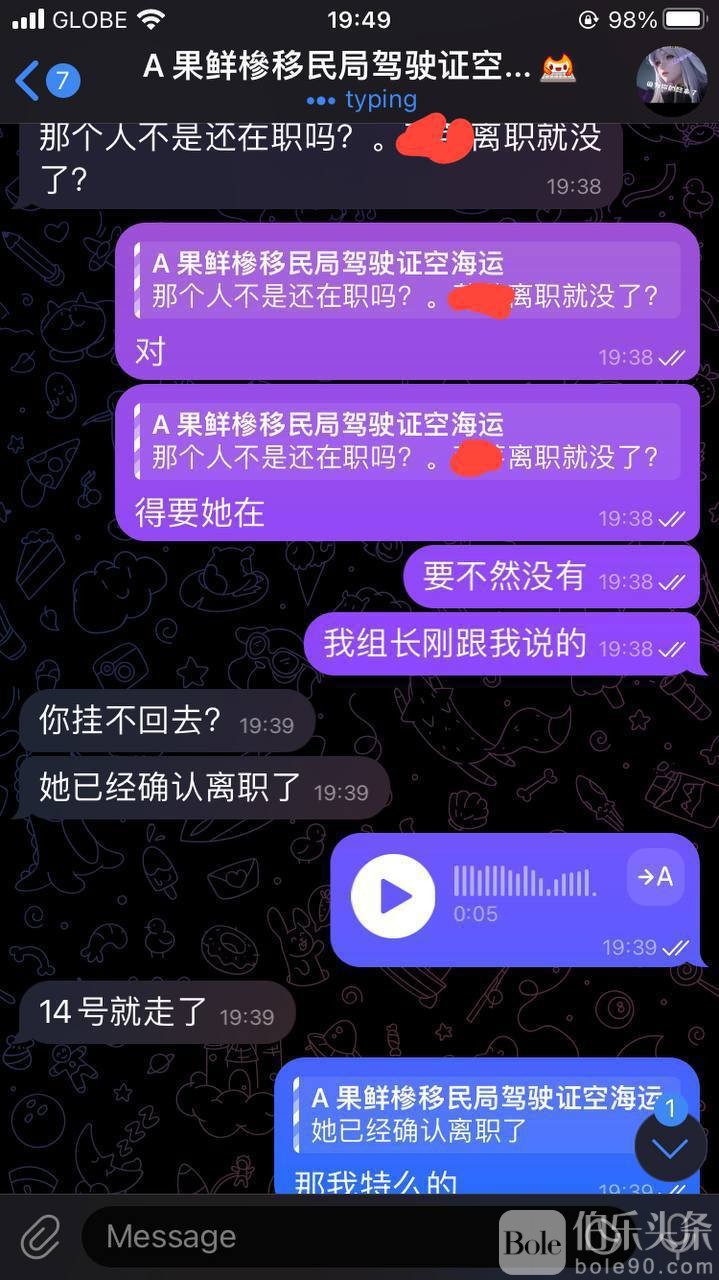The image size is (719, 1280).
Task: Transcribe the voice message to text
Action: point(656,877)
